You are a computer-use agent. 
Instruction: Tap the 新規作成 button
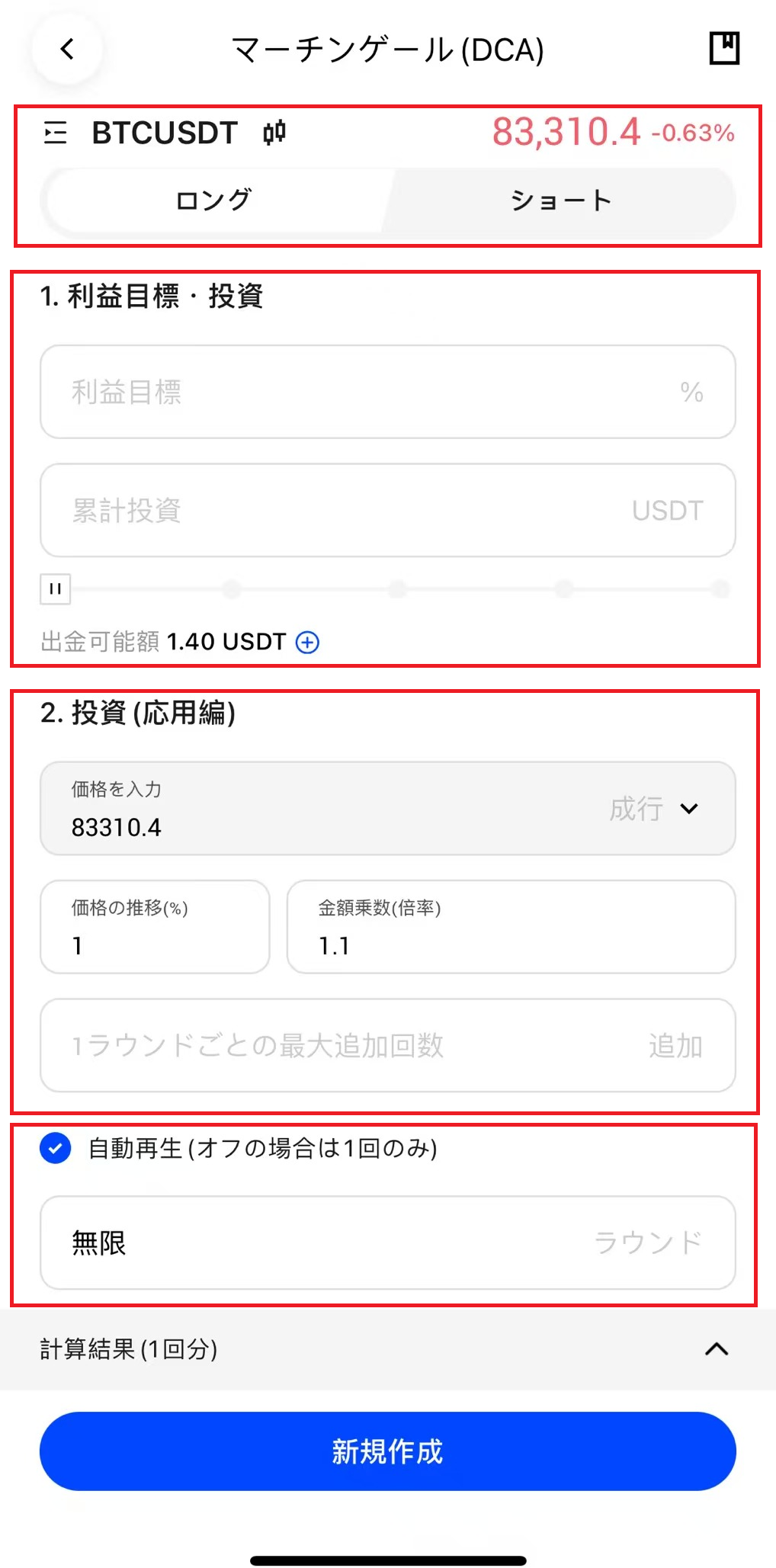(387, 1451)
